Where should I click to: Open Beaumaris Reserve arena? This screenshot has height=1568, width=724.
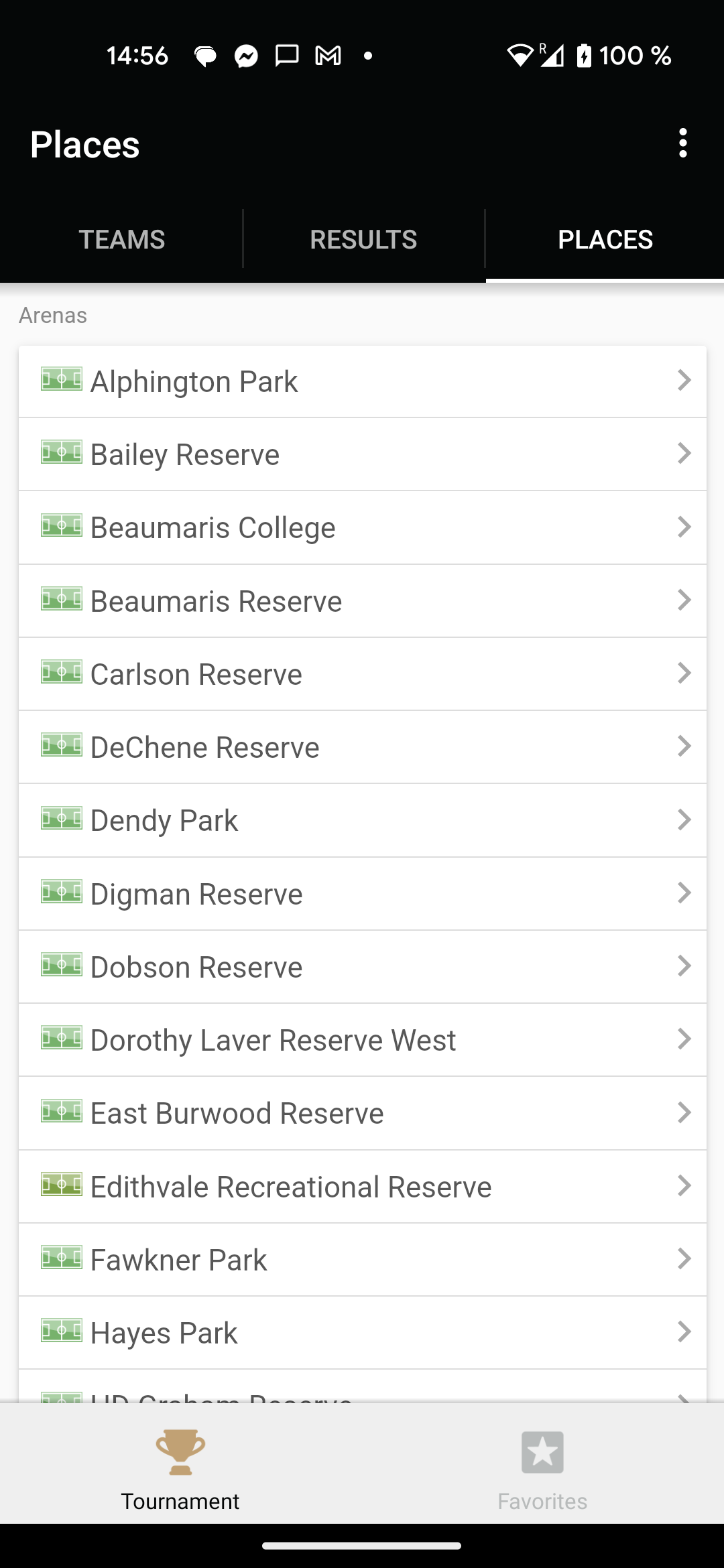(x=363, y=601)
